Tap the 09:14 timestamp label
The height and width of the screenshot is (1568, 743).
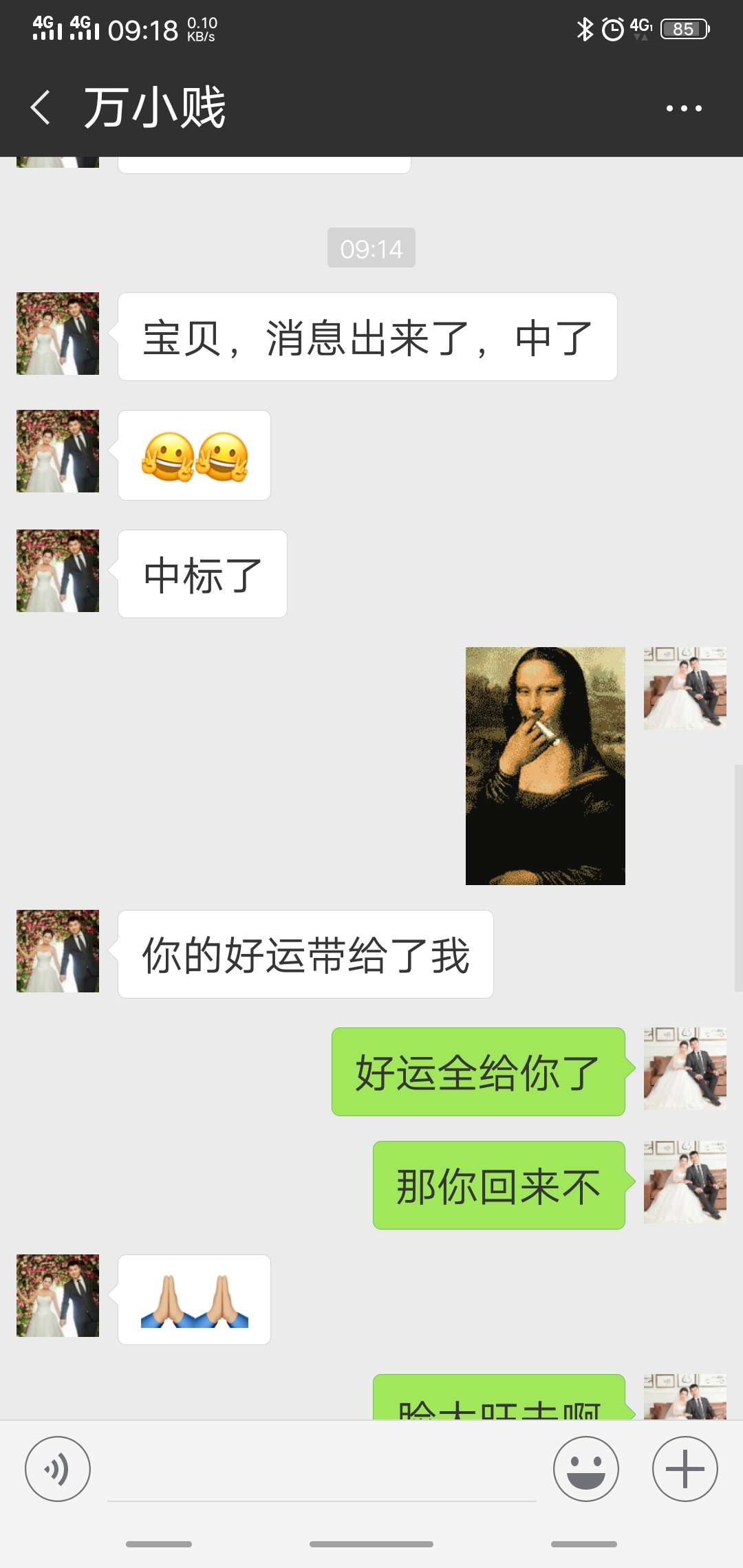point(371,249)
